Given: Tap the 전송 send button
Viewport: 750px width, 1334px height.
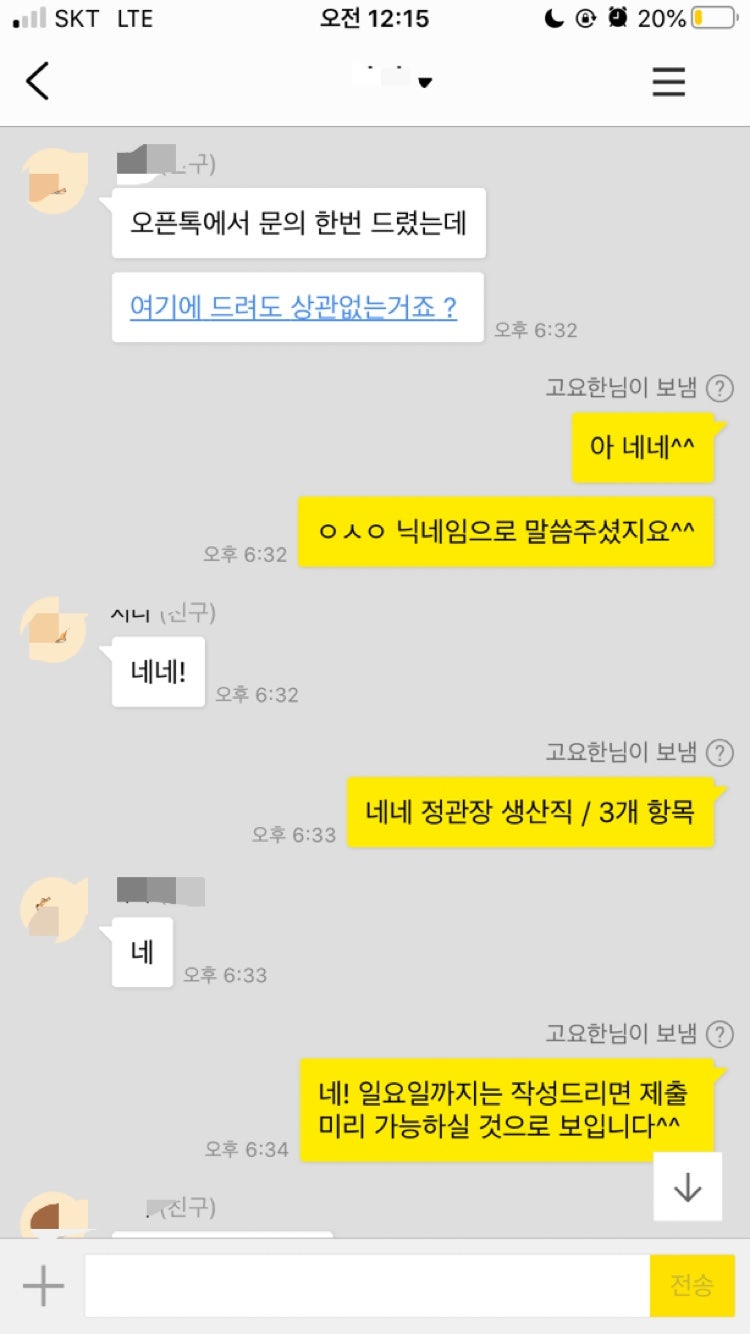Looking at the screenshot, I should click(691, 1285).
